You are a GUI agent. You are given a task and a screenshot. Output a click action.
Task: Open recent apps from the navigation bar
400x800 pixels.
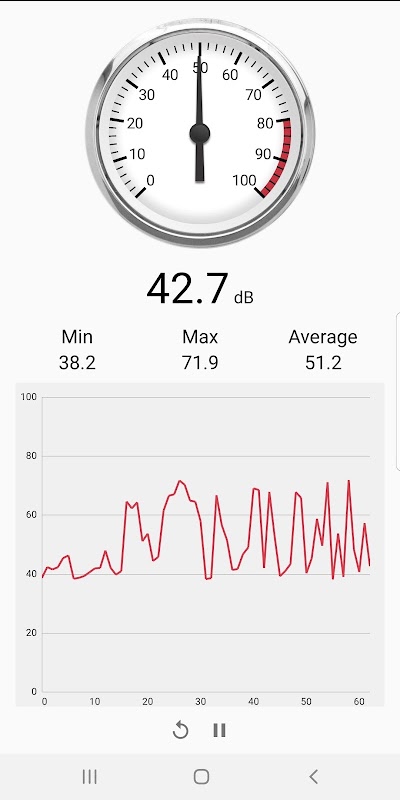tap(90, 777)
